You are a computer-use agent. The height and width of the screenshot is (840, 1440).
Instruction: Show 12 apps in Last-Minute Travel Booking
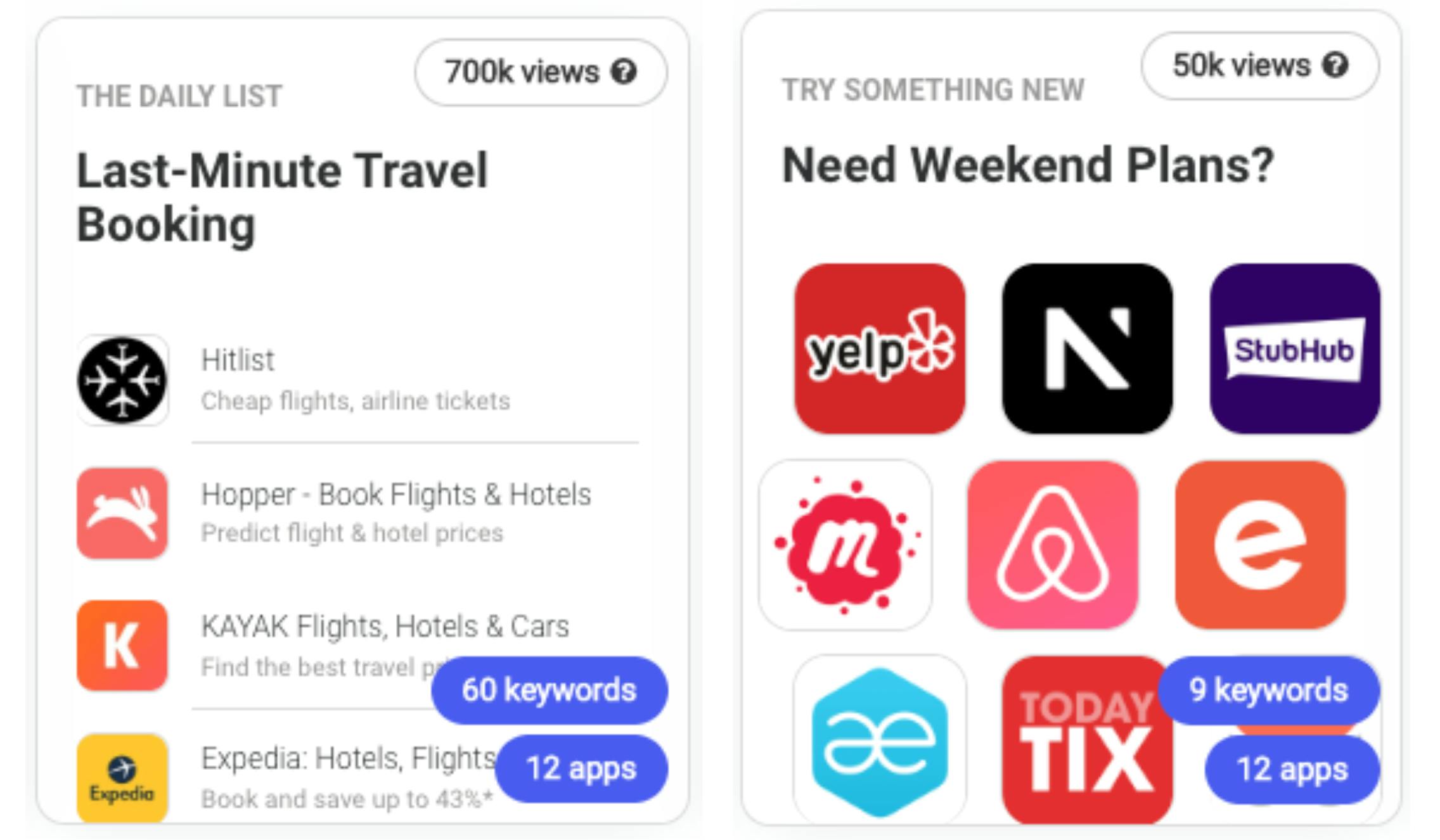581,768
